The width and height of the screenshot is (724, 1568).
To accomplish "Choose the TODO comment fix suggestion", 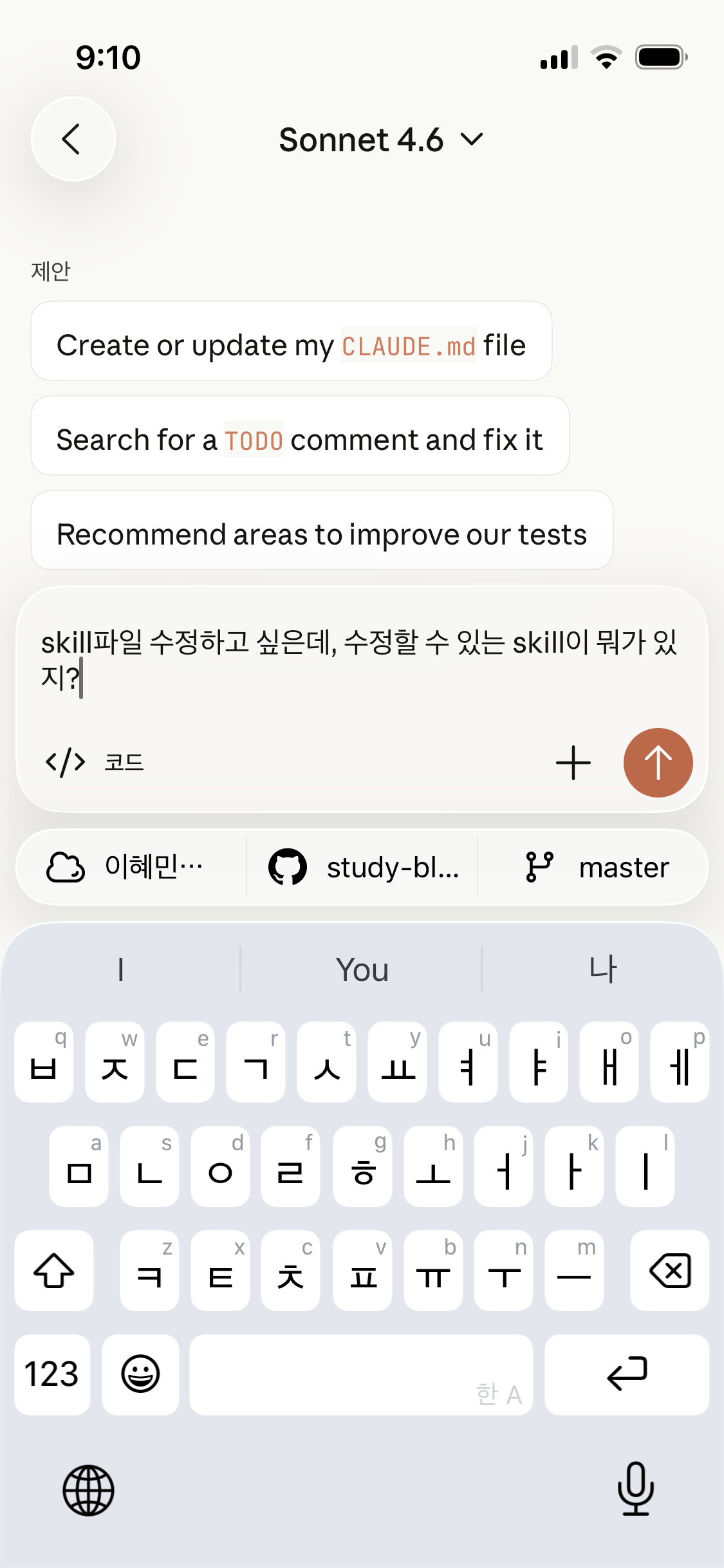I will (299, 436).
